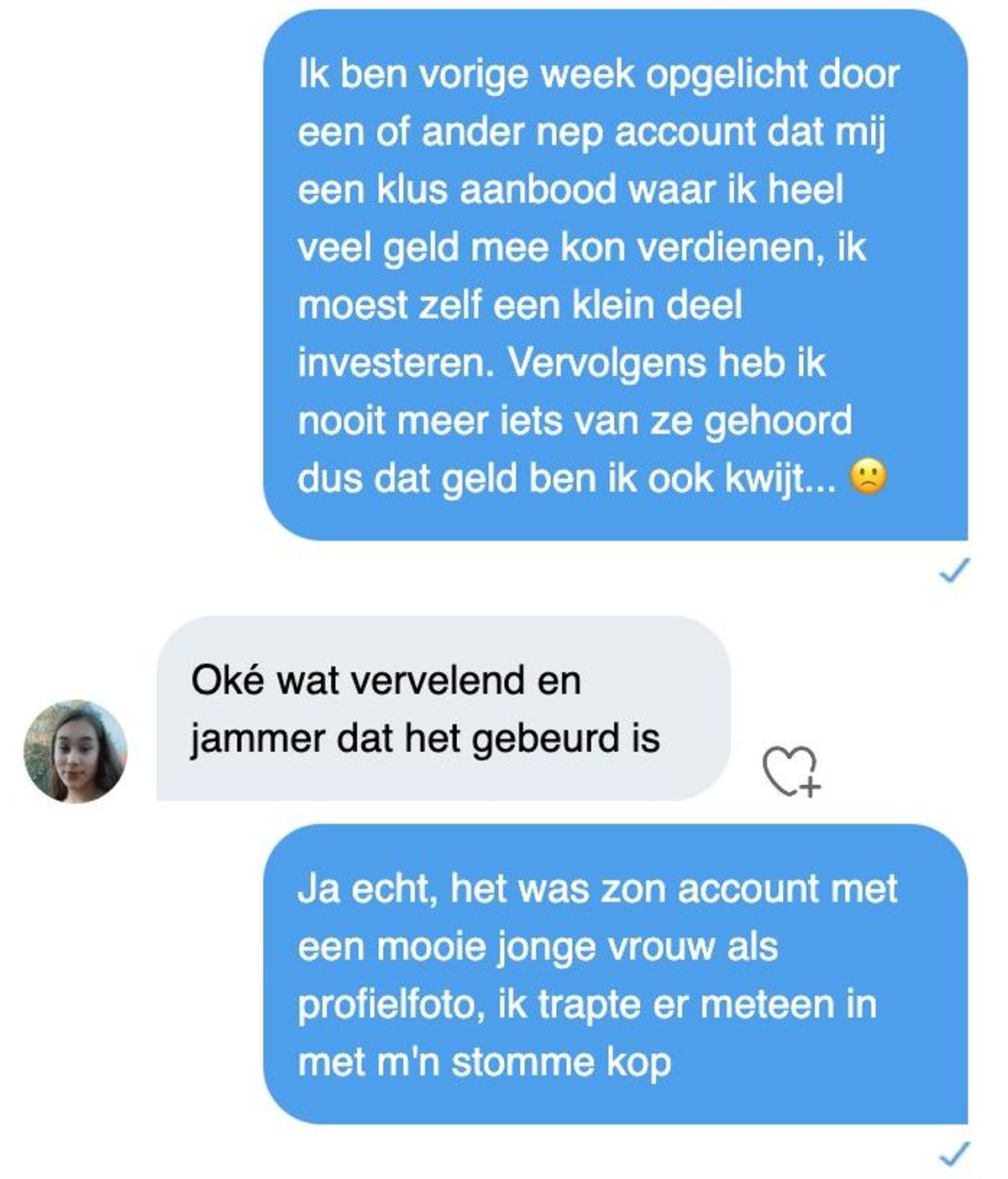Open the sender's profile picture
Screen dimensions: 1008x1179
tap(76, 752)
